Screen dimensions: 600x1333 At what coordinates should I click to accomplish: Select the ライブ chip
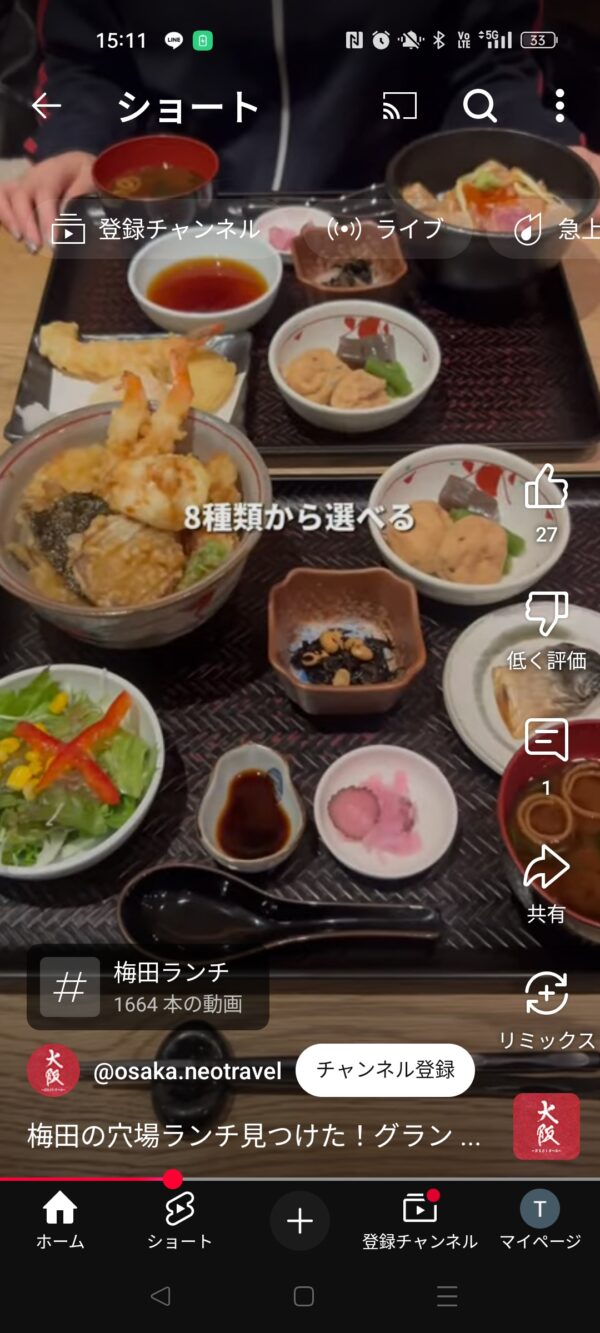386,229
